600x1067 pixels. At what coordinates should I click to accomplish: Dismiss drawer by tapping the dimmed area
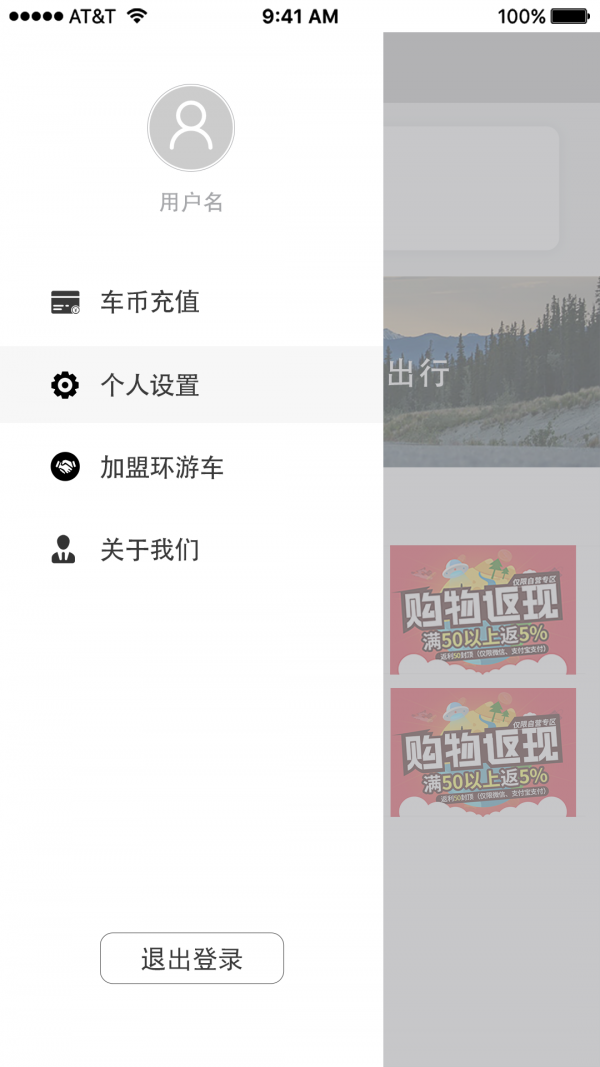pyautogui.click(x=491, y=549)
